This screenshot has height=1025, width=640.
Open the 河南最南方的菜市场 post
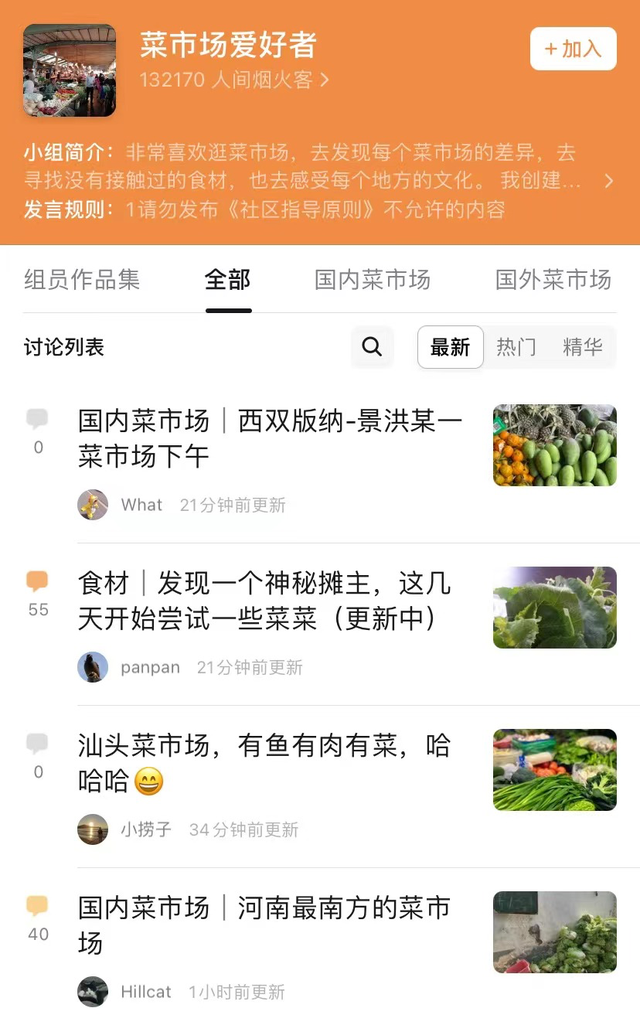coord(265,924)
